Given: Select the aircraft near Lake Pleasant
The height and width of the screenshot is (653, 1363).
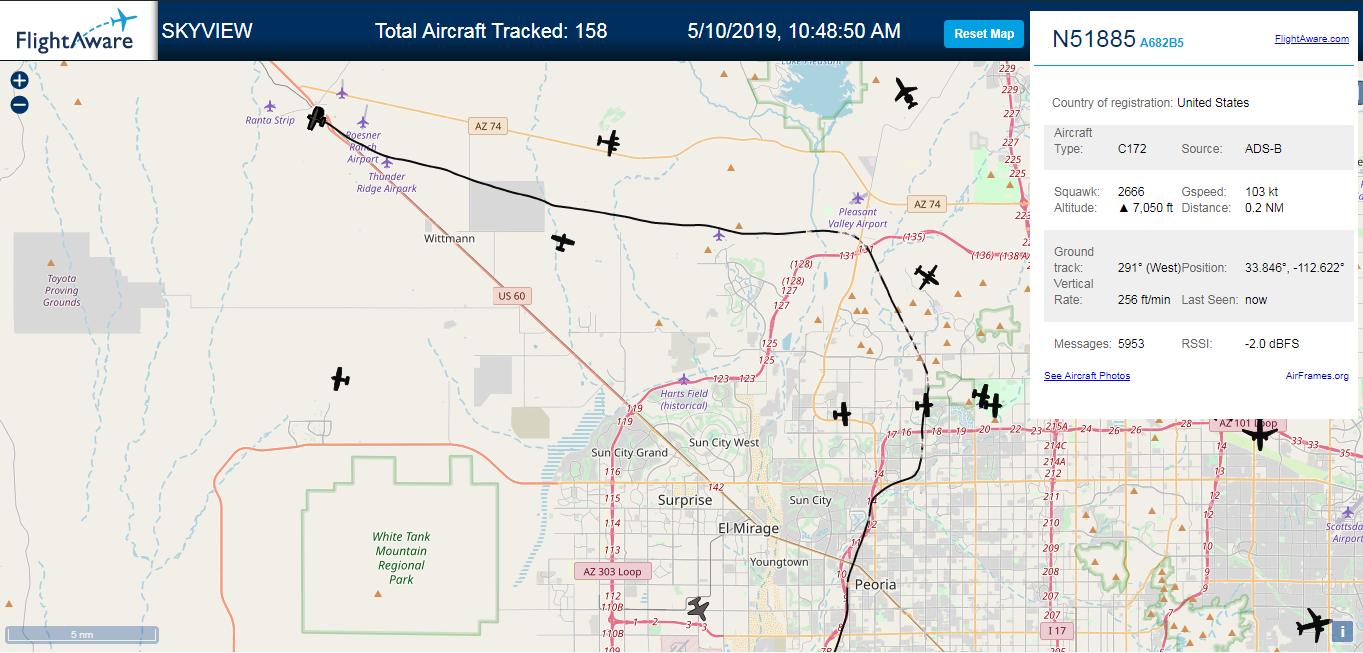Looking at the screenshot, I should click(906, 94).
